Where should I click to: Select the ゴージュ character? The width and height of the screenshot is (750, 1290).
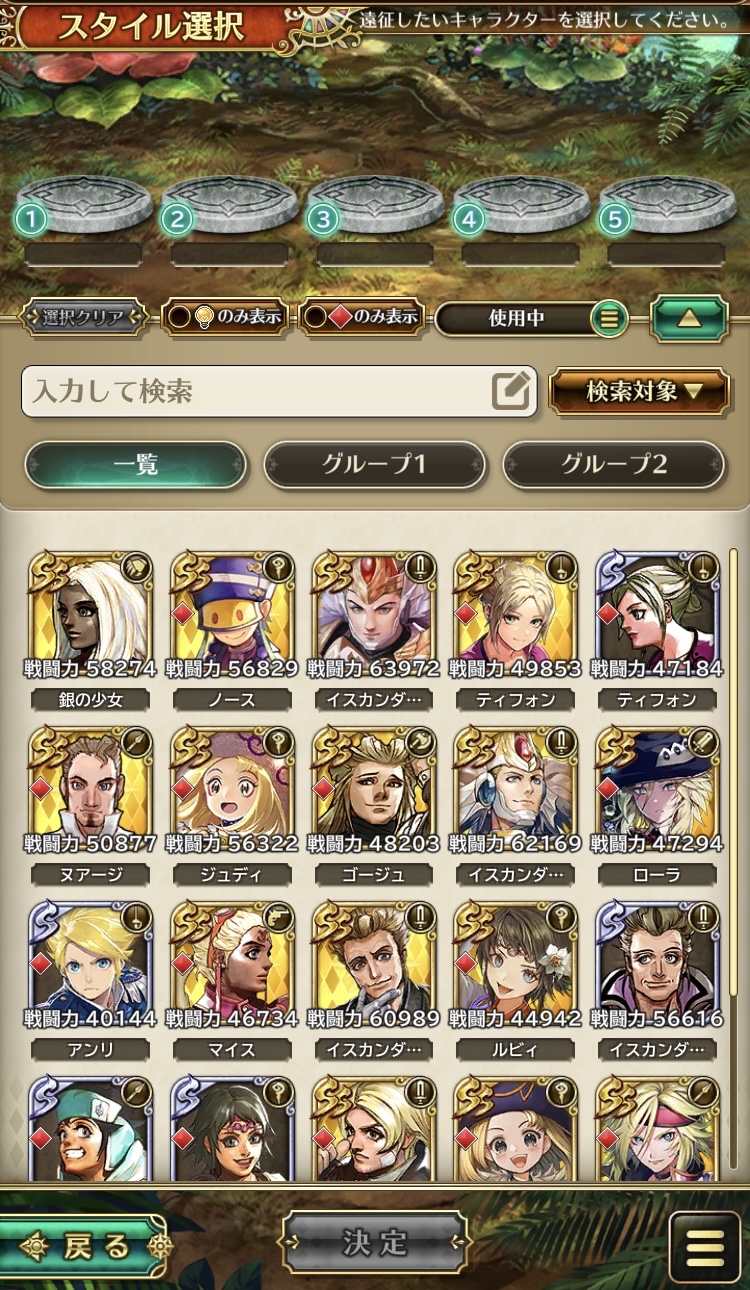coord(374,790)
